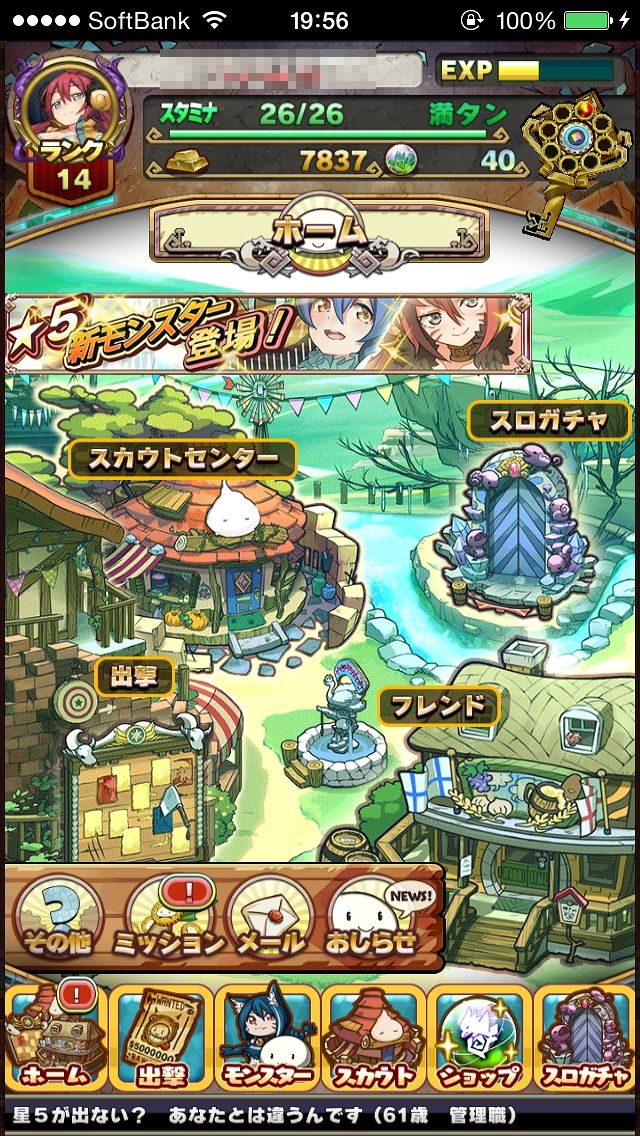Switch to the 出撃 tab in bottom bar
Screen dimensions: 640x1136
click(x=162, y=1037)
